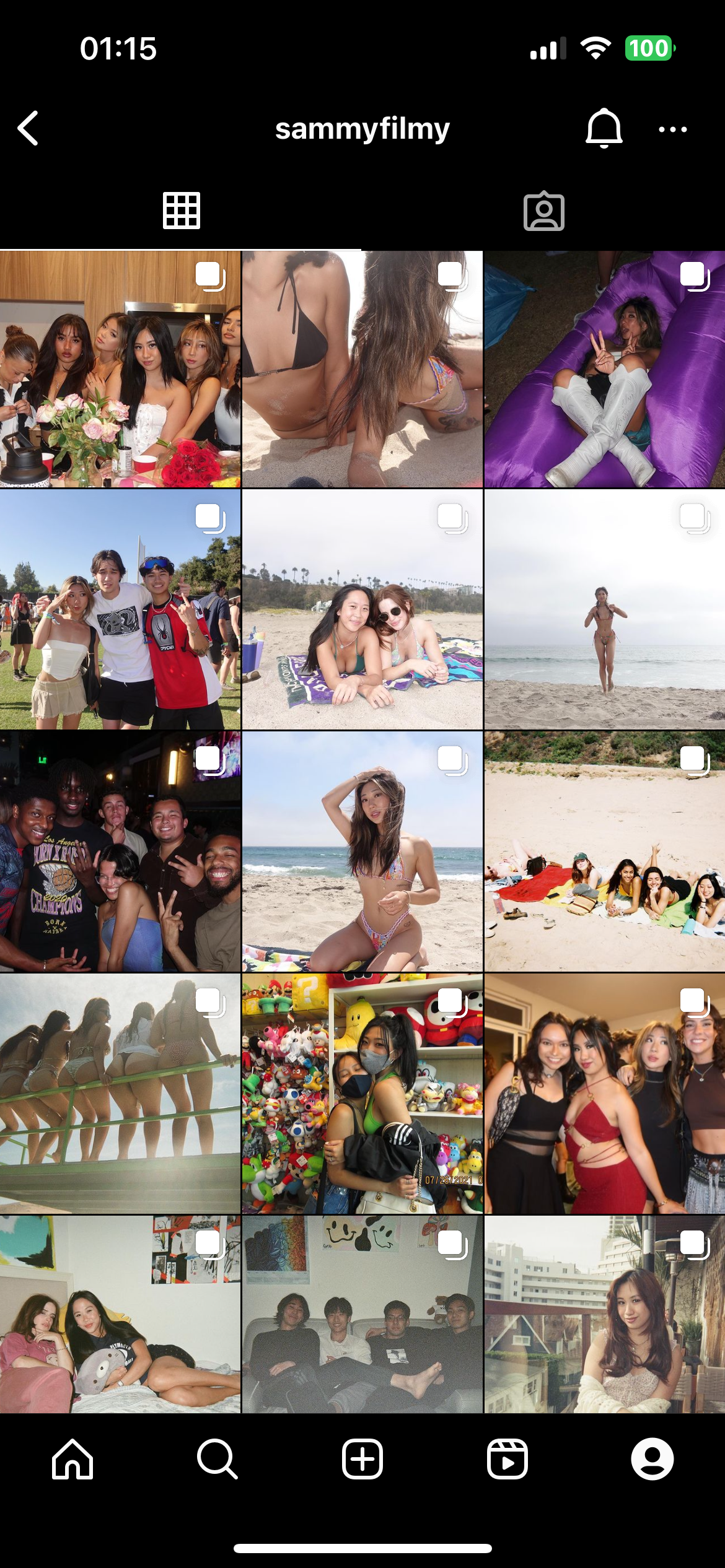The height and width of the screenshot is (1568, 725).
Task: Open the notifications bell
Action: 604,128
